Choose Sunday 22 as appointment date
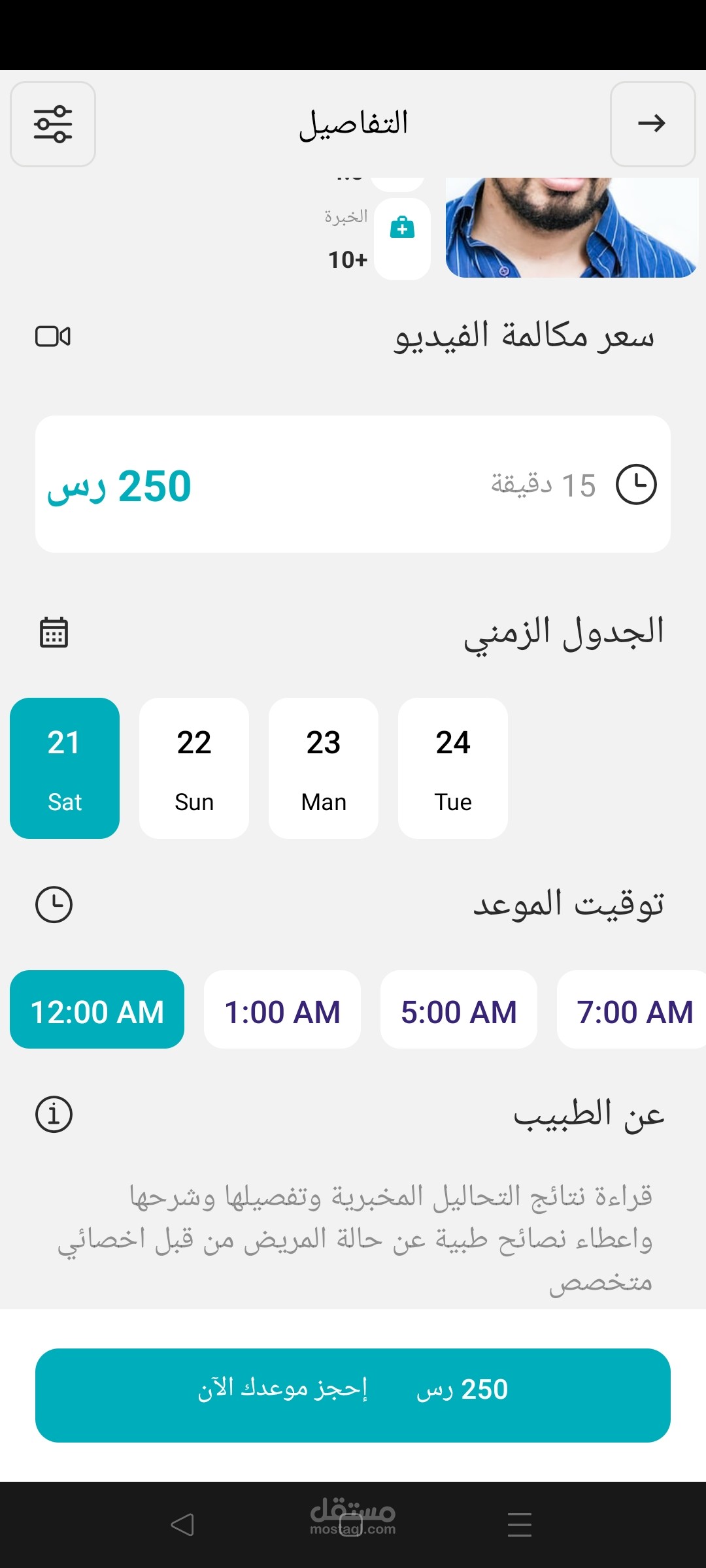This screenshot has height=1568, width=706. coord(194,768)
